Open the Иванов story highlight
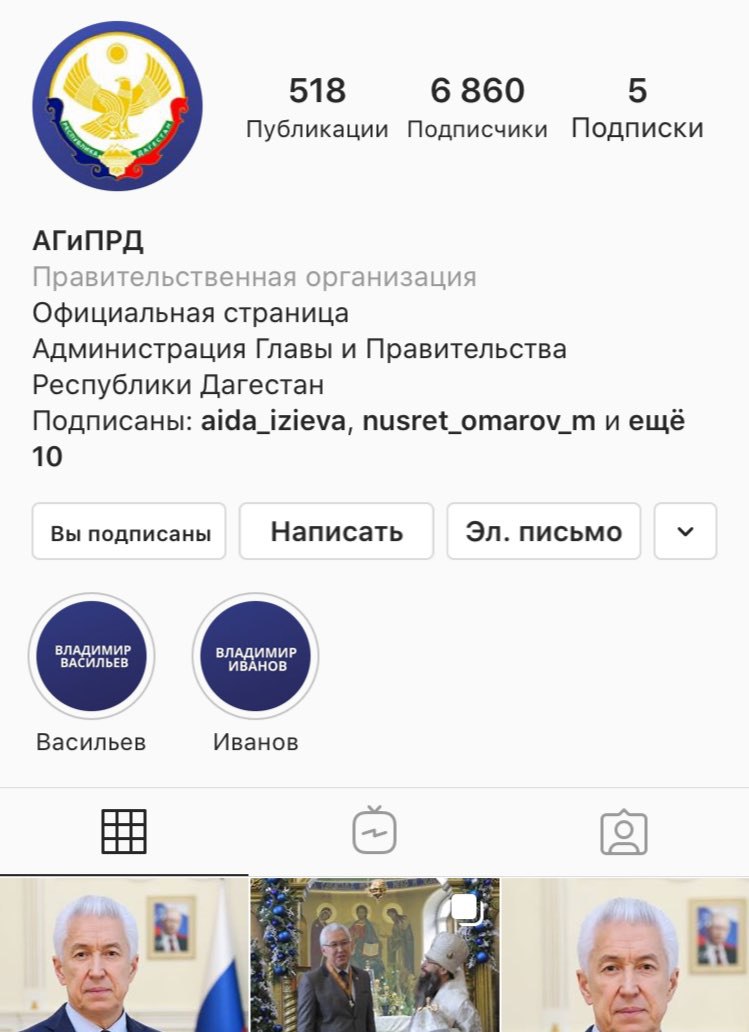749x1032 pixels. point(256,657)
